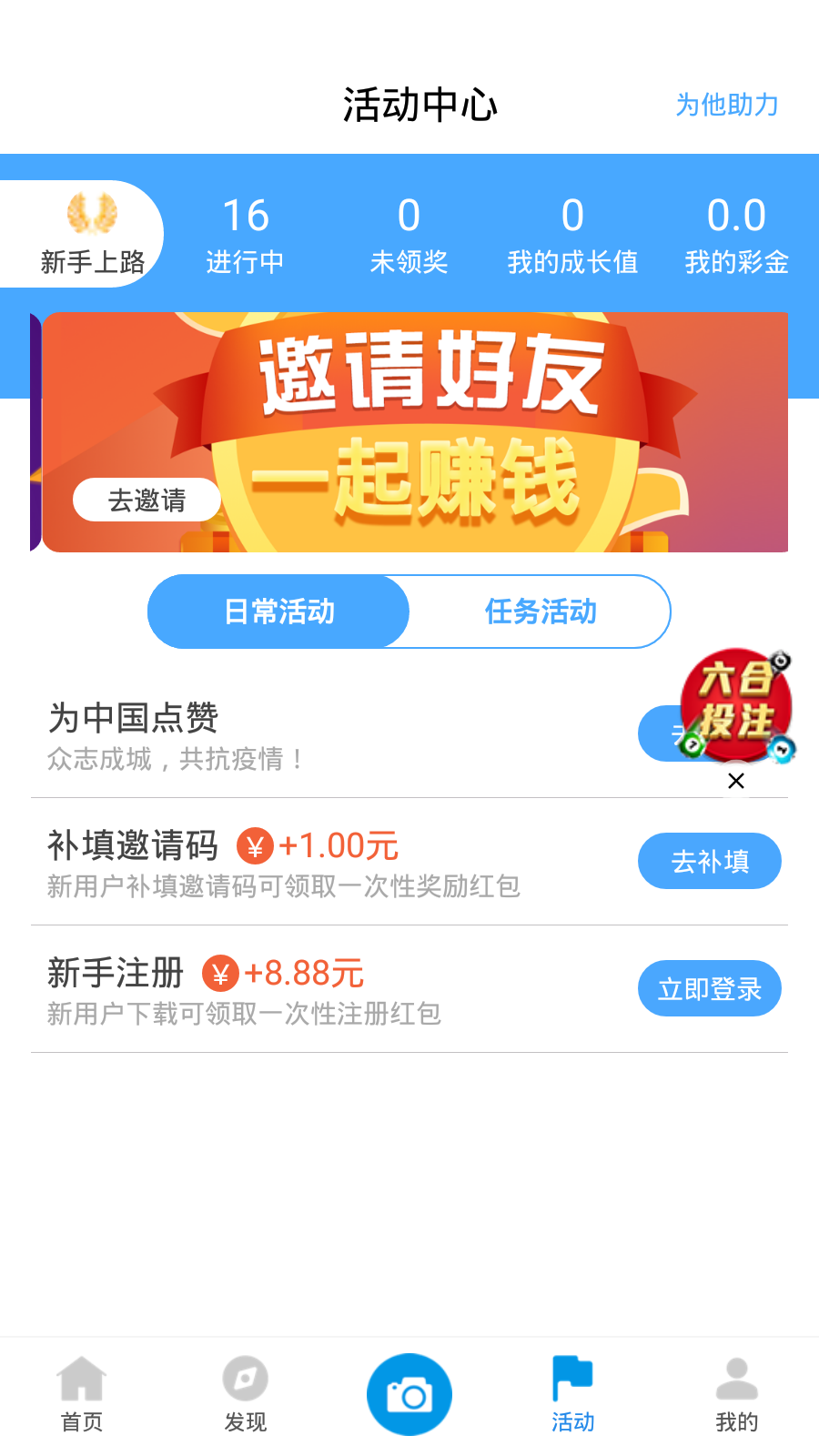
Task: Tap the central camera icon
Action: click(409, 1391)
